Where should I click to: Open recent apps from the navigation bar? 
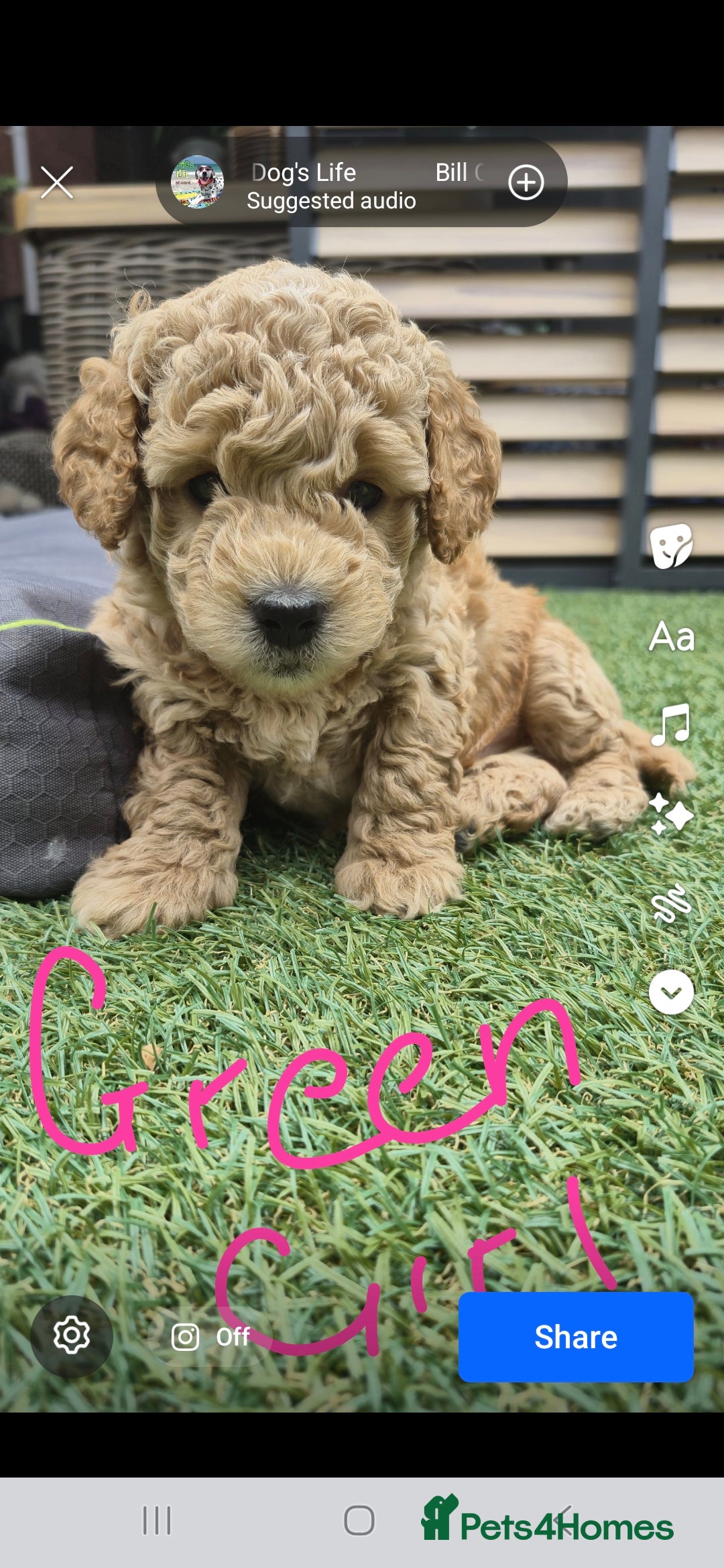(157, 1520)
